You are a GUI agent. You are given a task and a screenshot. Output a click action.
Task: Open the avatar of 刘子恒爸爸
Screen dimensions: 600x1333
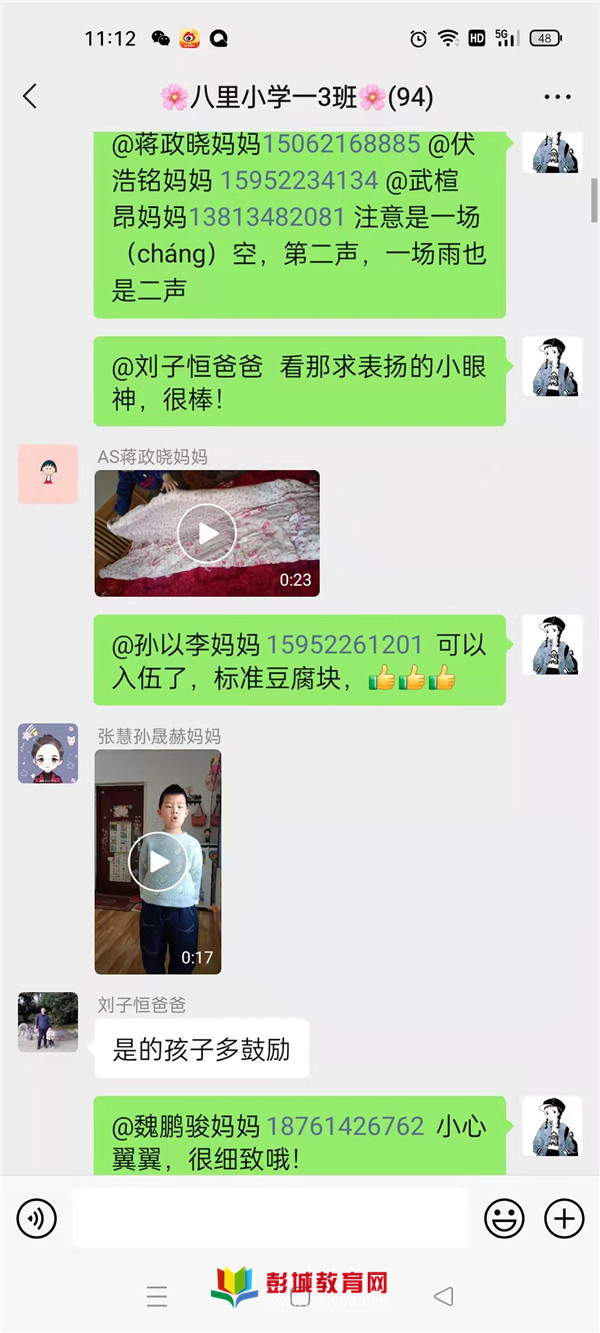click(48, 1022)
